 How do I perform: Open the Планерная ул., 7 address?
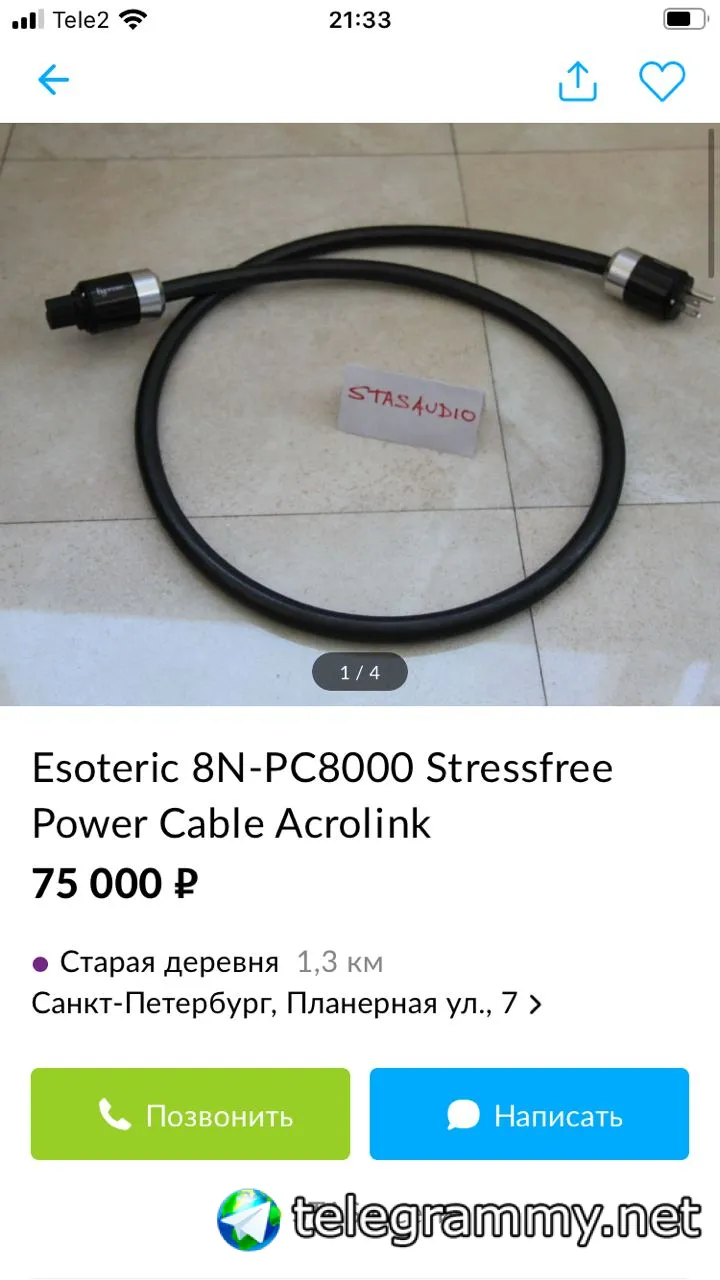tap(287, 1003)
